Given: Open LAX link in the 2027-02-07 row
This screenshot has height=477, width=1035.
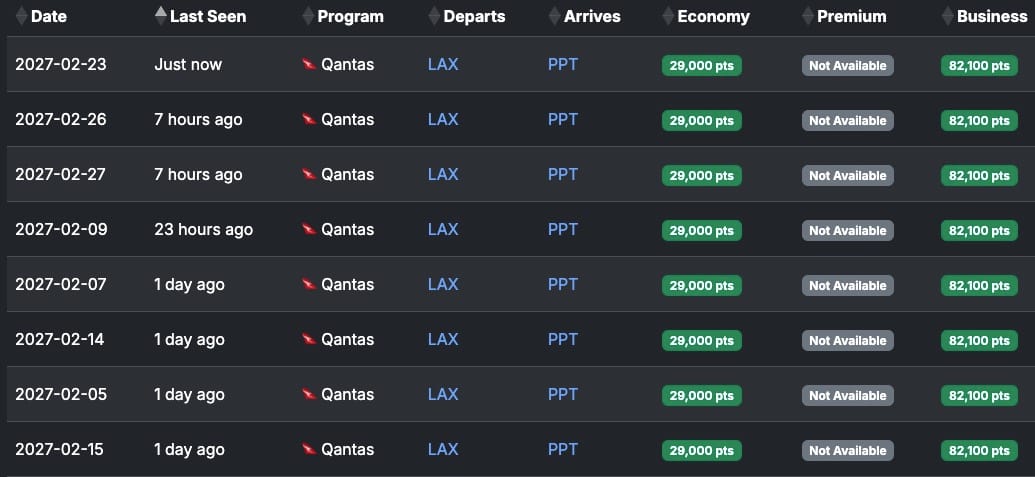Looking at the screenshot, I should tap(443, 285).
